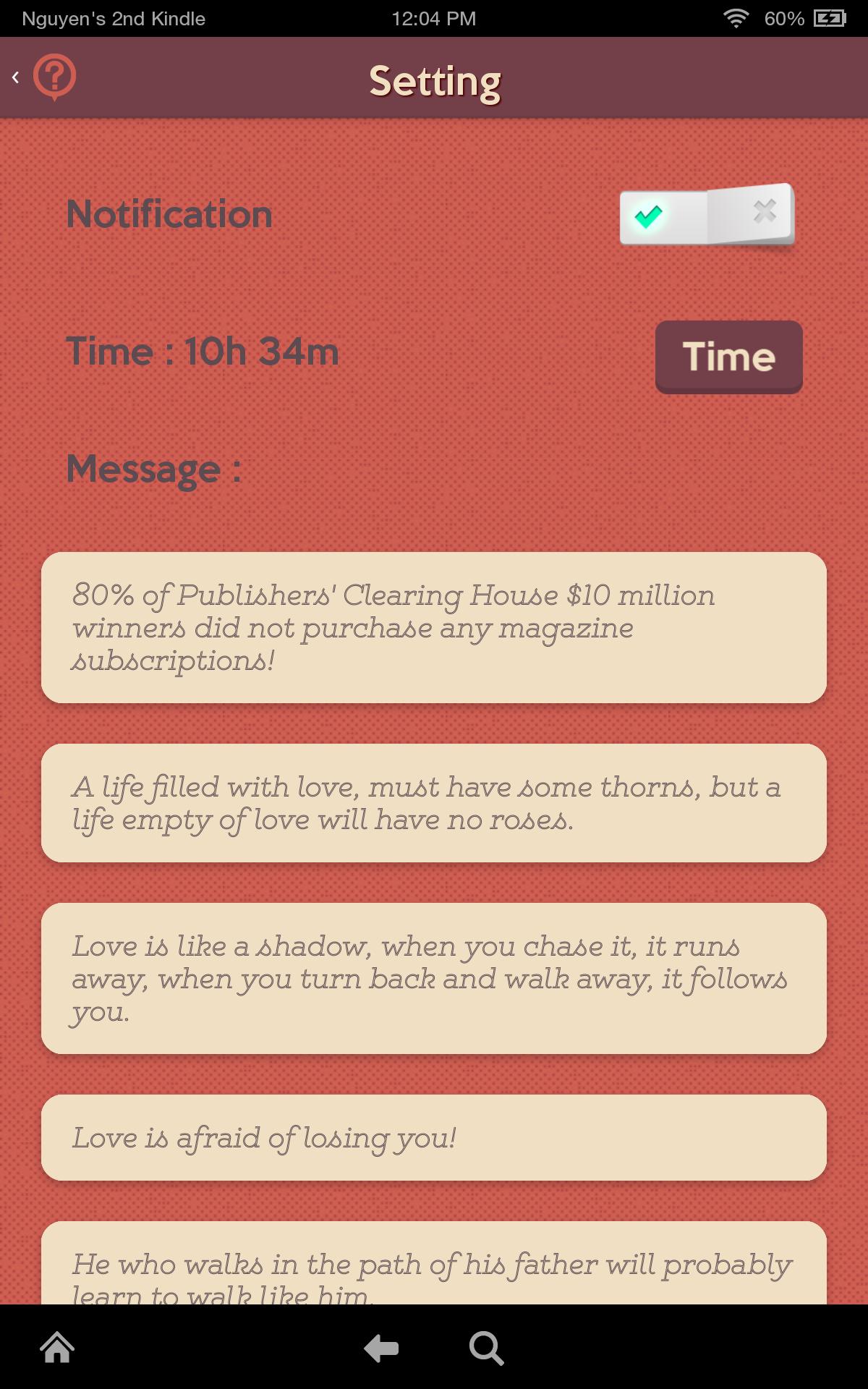Select 'Love is afraid of losing you!' message

tap(434, 1138)
